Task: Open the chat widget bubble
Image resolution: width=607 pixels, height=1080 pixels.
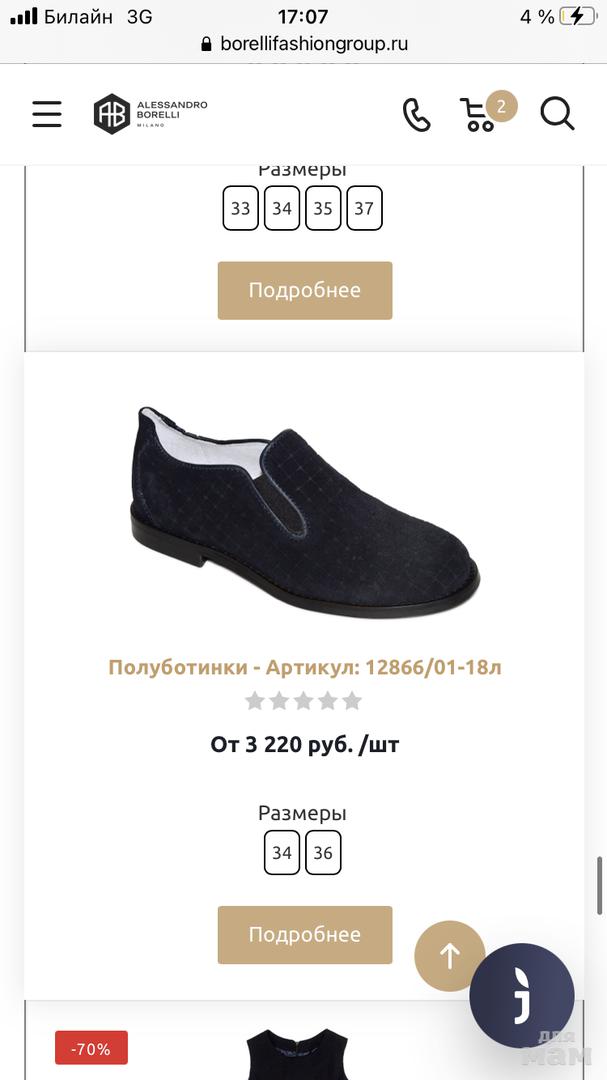Action: click(522, 995)
